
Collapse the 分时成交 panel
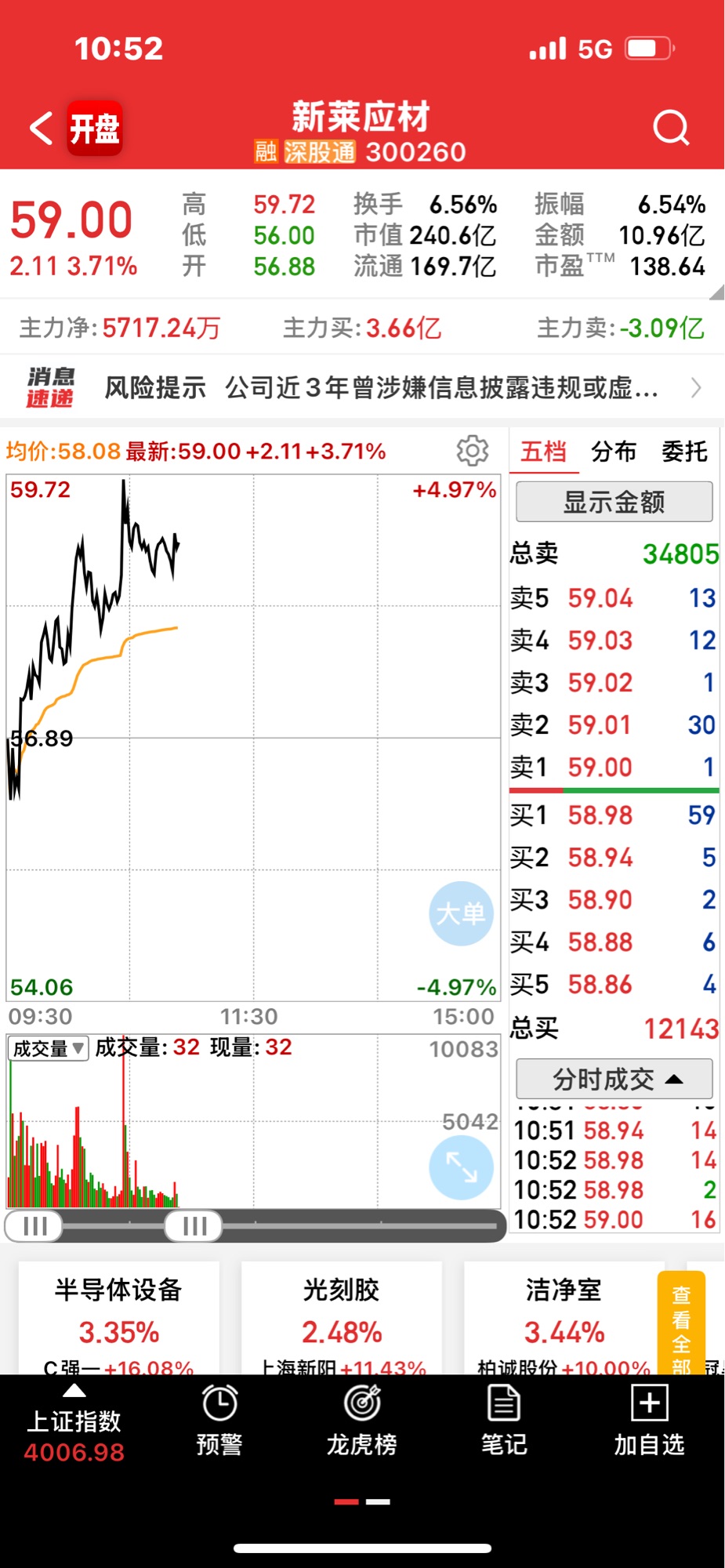614,1080
